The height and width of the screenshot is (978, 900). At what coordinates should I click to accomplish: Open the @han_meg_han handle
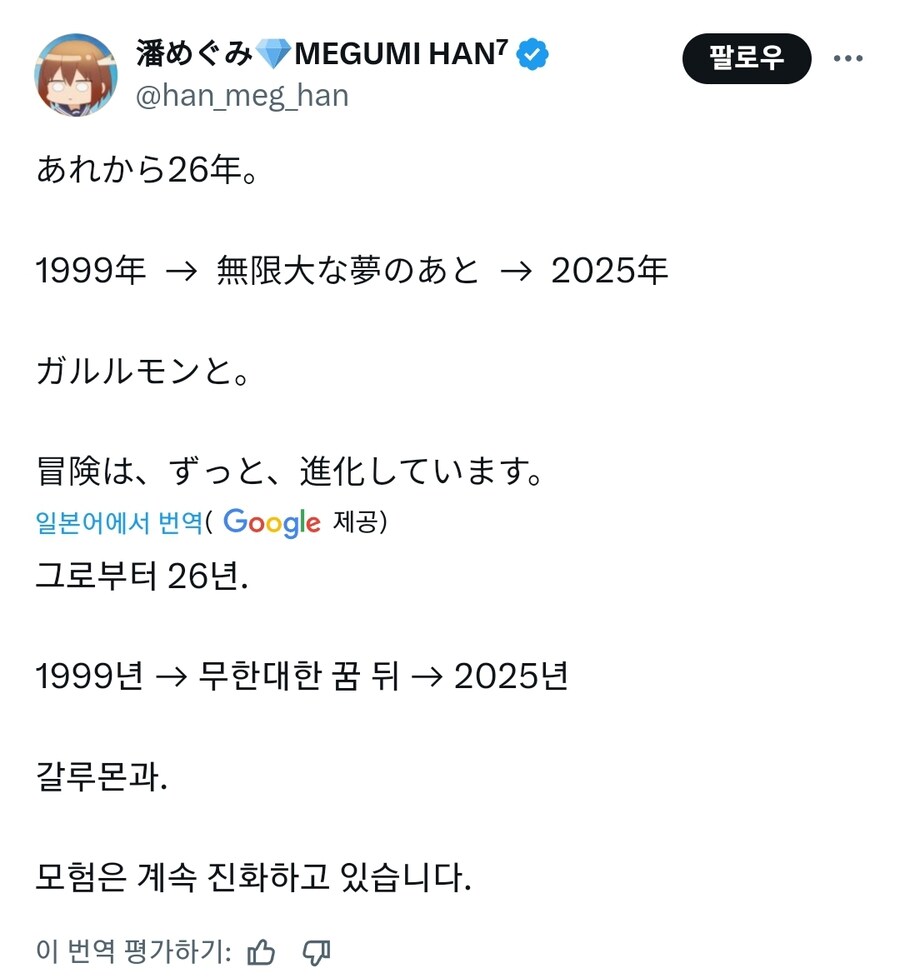pyautogui.click(x=242, y=96)
